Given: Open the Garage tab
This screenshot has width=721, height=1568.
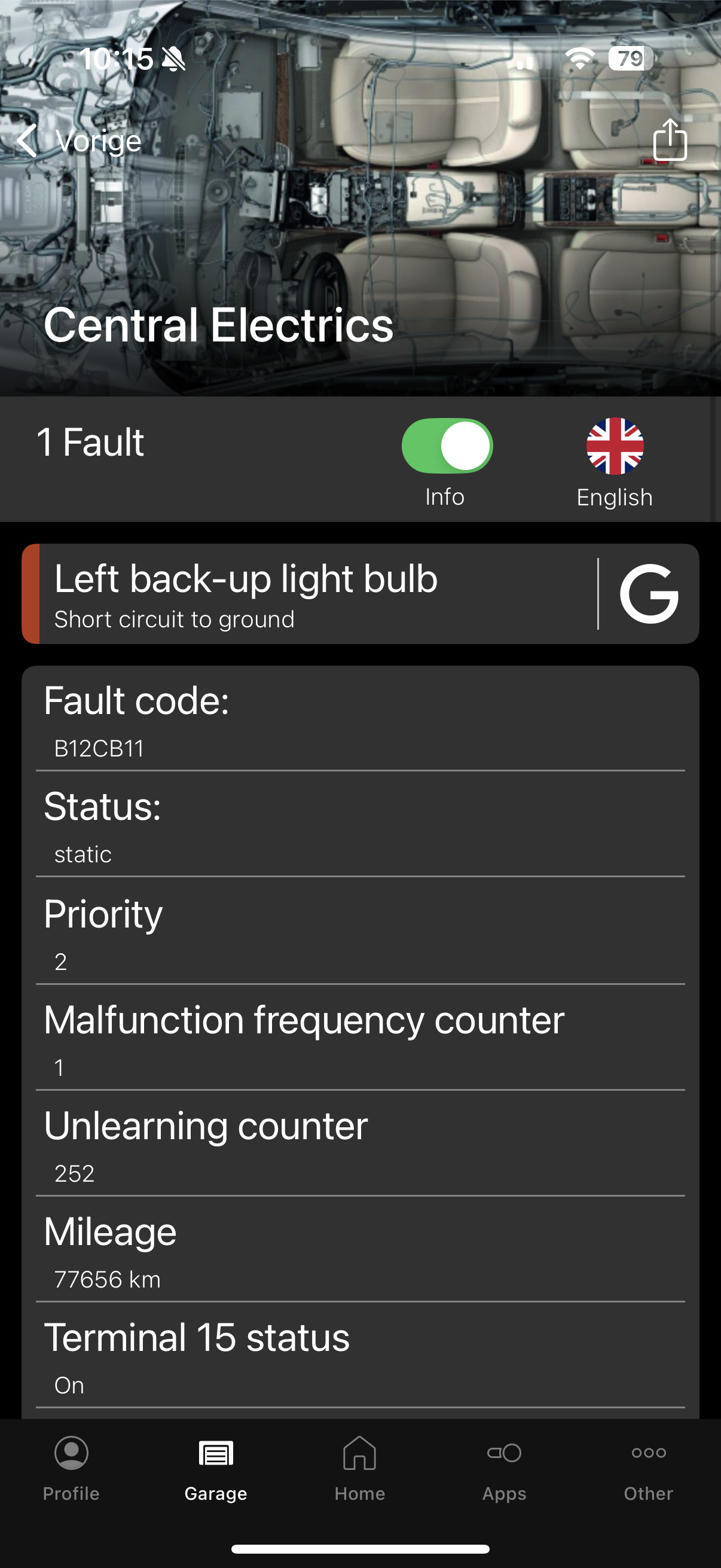Looking at the screenshot, I should [216, 1469].
